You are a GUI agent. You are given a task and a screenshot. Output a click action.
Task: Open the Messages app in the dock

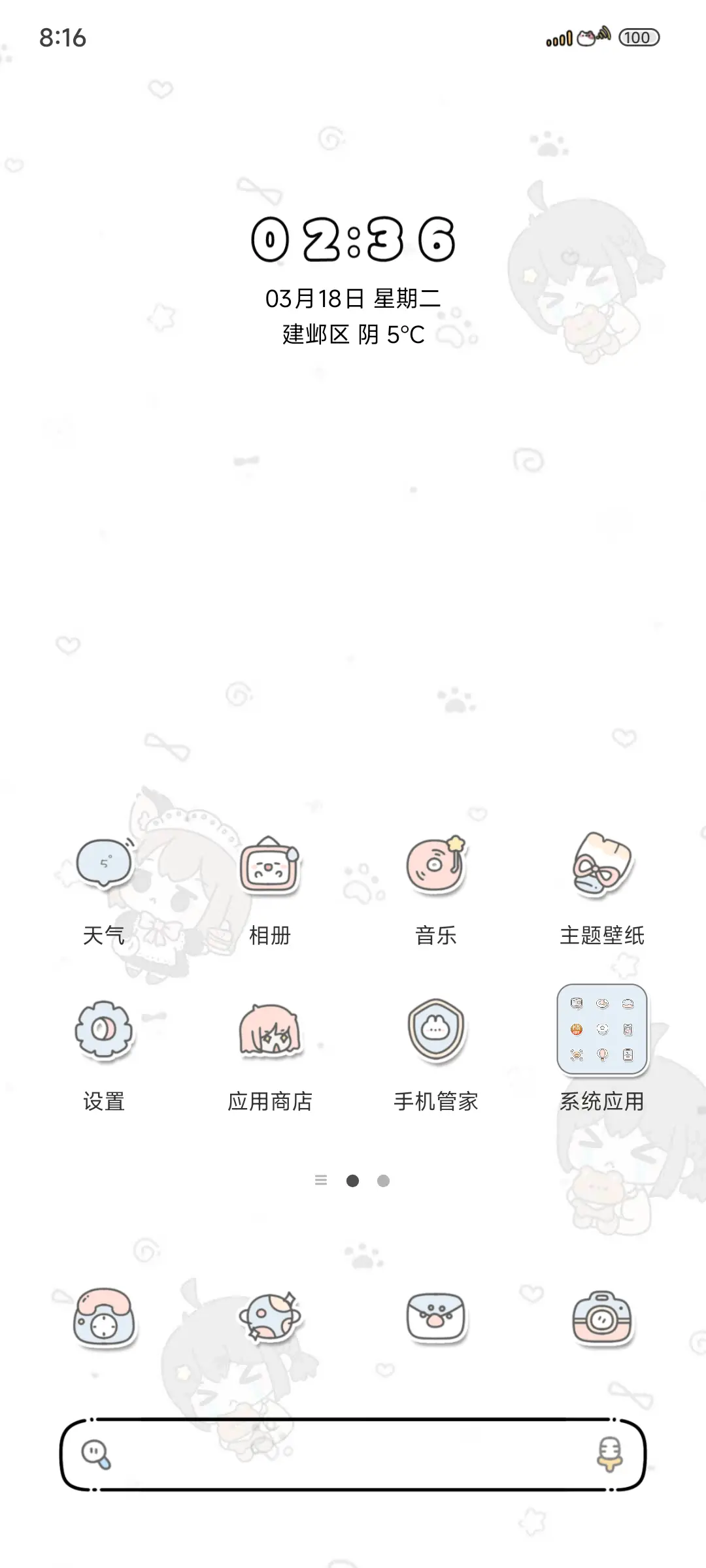coord(436,1320)
